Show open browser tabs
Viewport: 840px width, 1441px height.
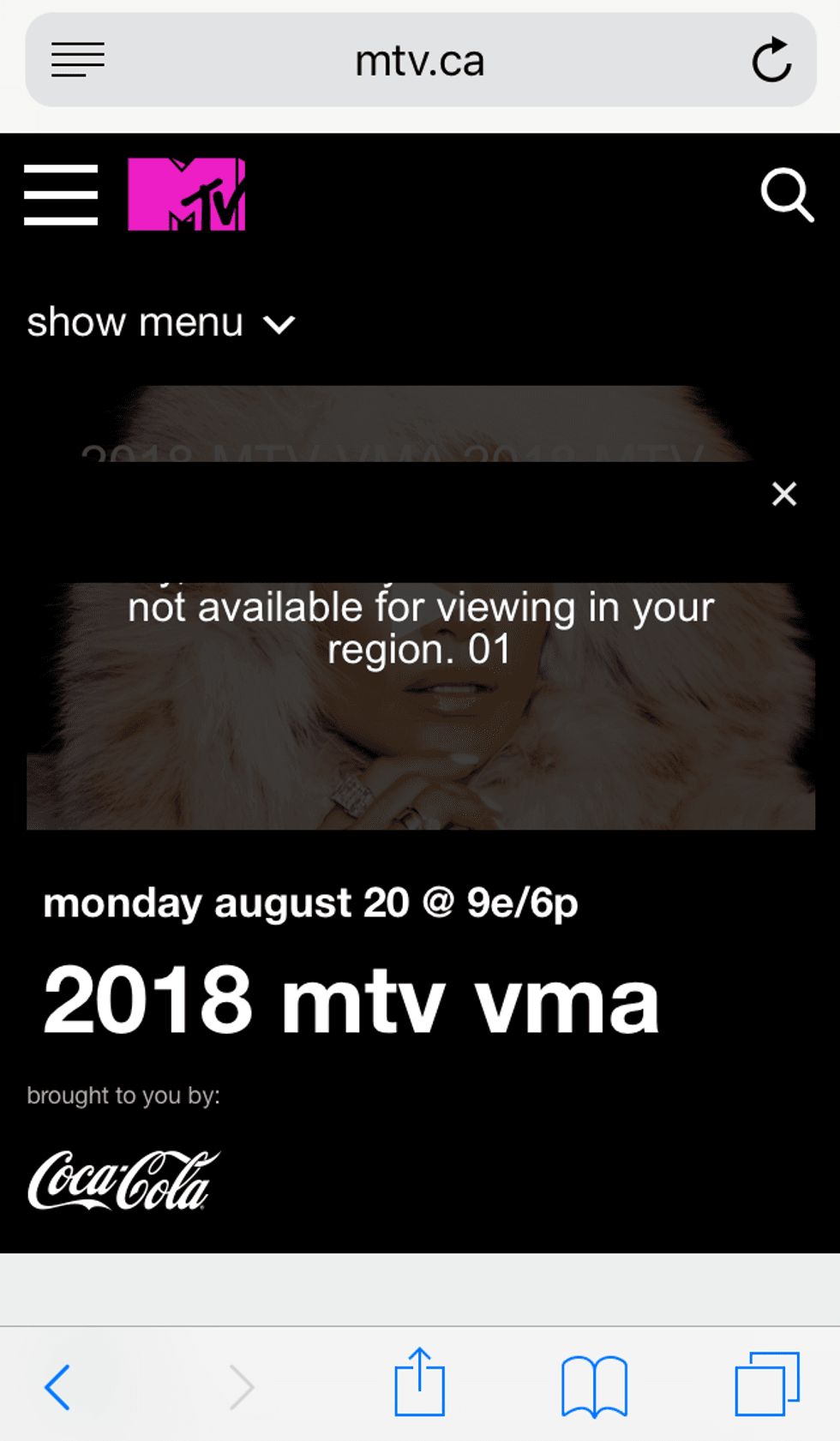pyautogui.click(x=766, y=1384)
